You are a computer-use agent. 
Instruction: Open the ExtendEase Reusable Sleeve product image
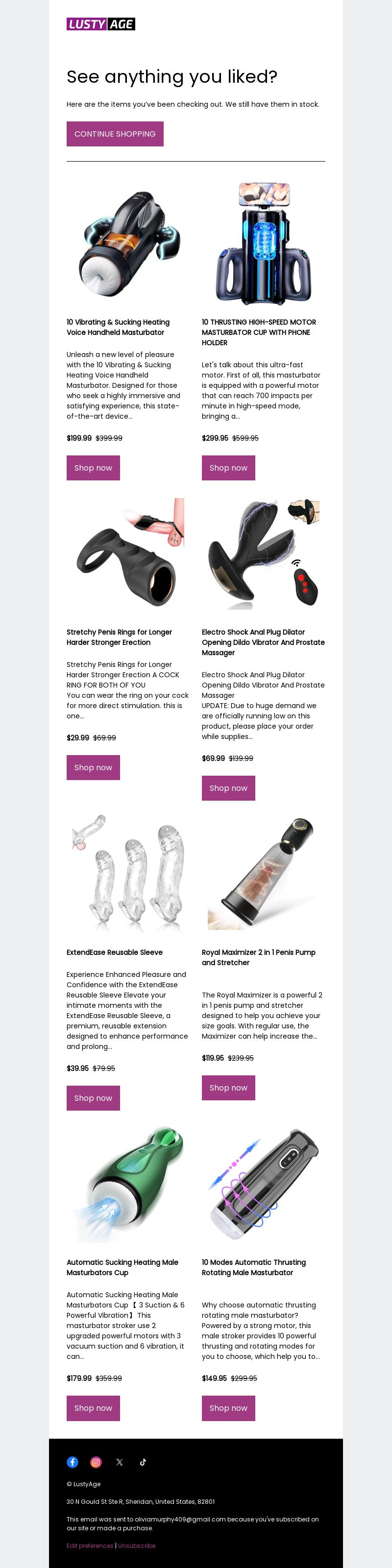pyautogui.click(x=128, y=874)
